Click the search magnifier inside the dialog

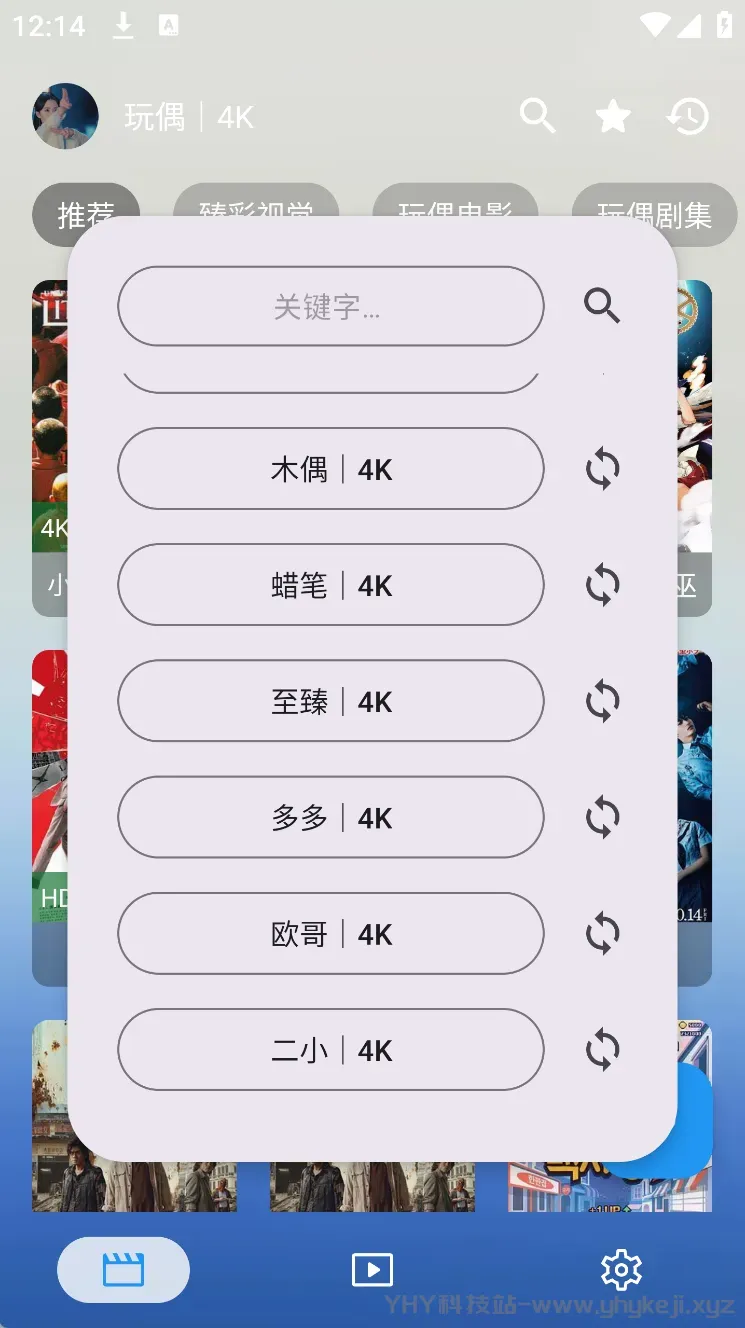(x=601, y=307)
